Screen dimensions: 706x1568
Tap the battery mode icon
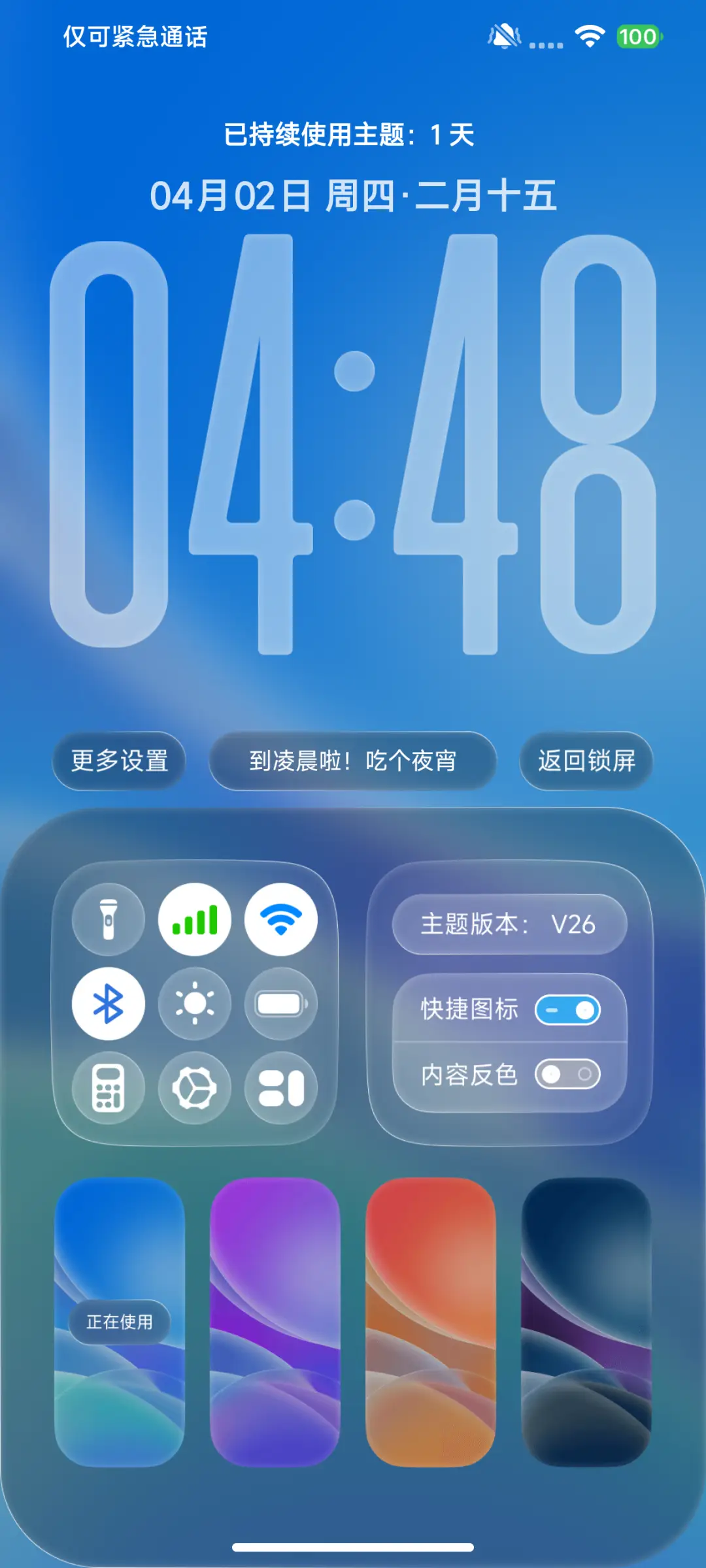(x=282, y=1004)
